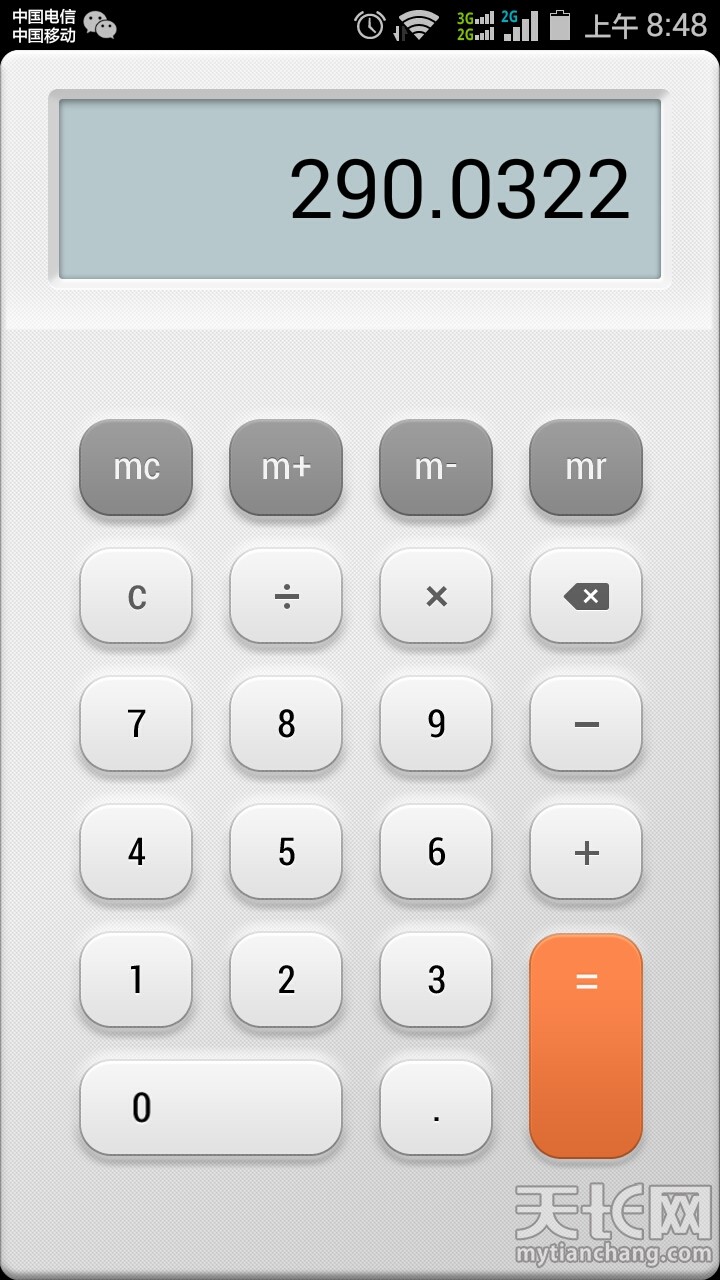This screenshot has width=720, height=1280.
Task: Enter digit 5
Action: click(286, 852)
